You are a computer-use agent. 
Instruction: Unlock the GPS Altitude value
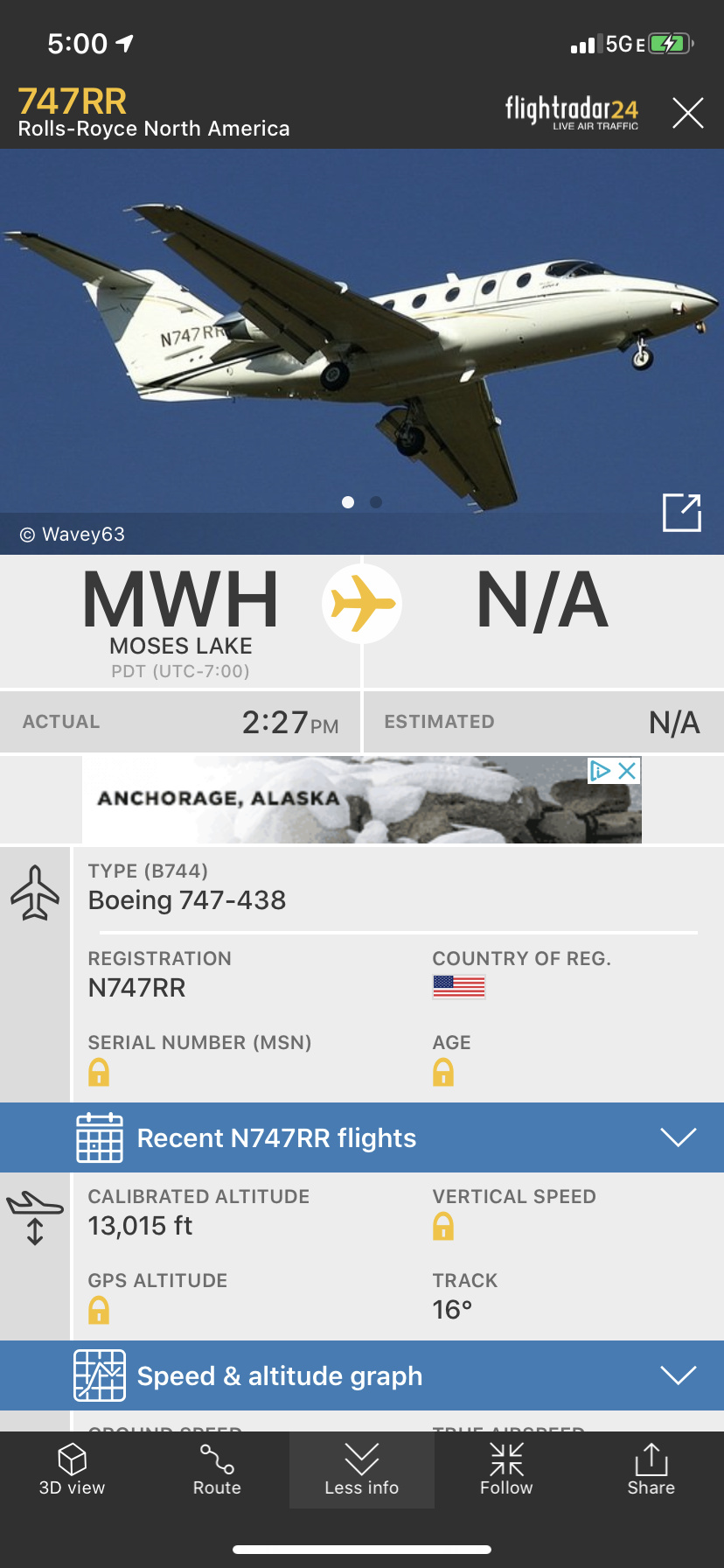click(x=99, y=1310)
